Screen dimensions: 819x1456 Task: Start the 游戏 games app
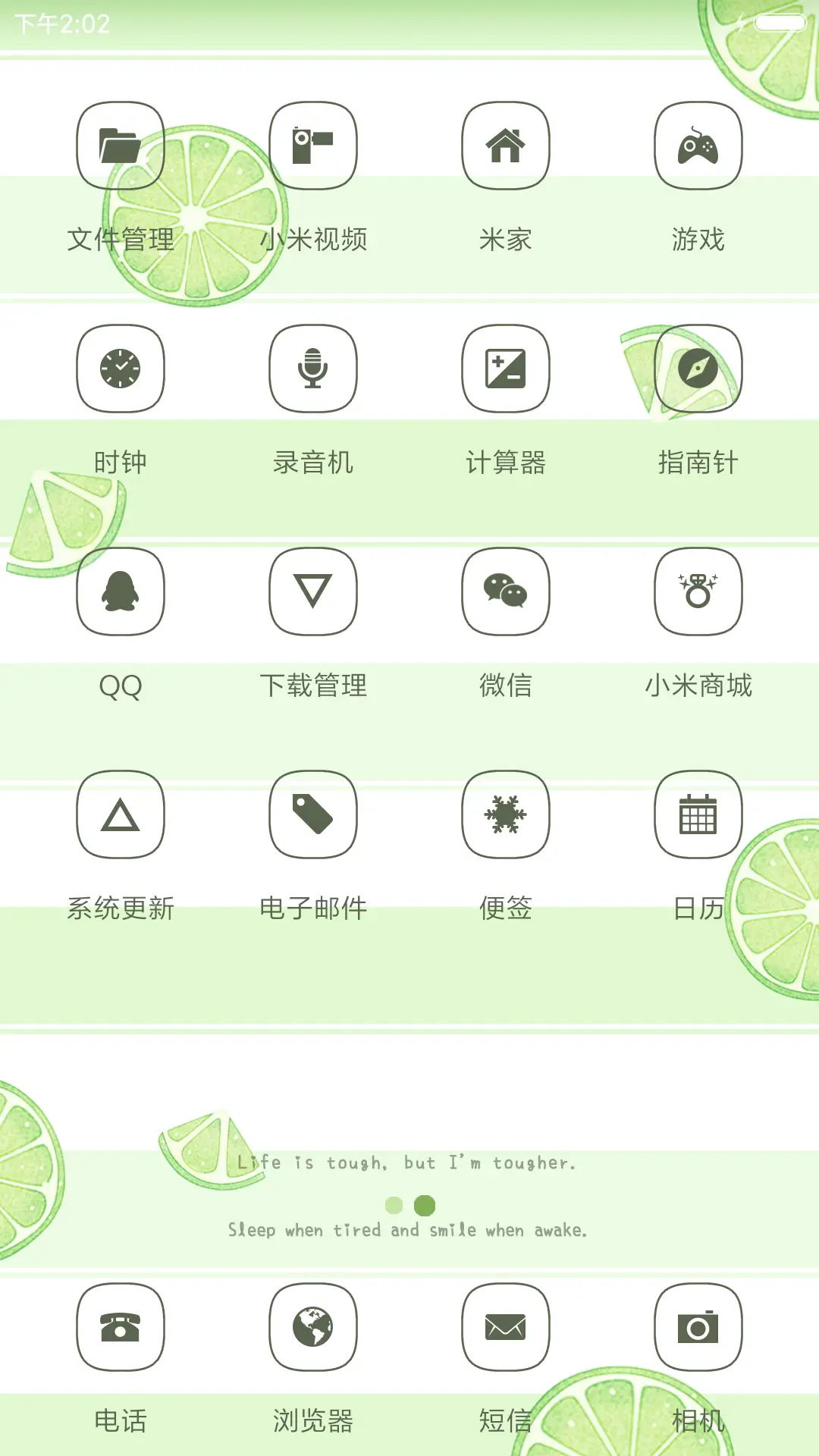698,146
